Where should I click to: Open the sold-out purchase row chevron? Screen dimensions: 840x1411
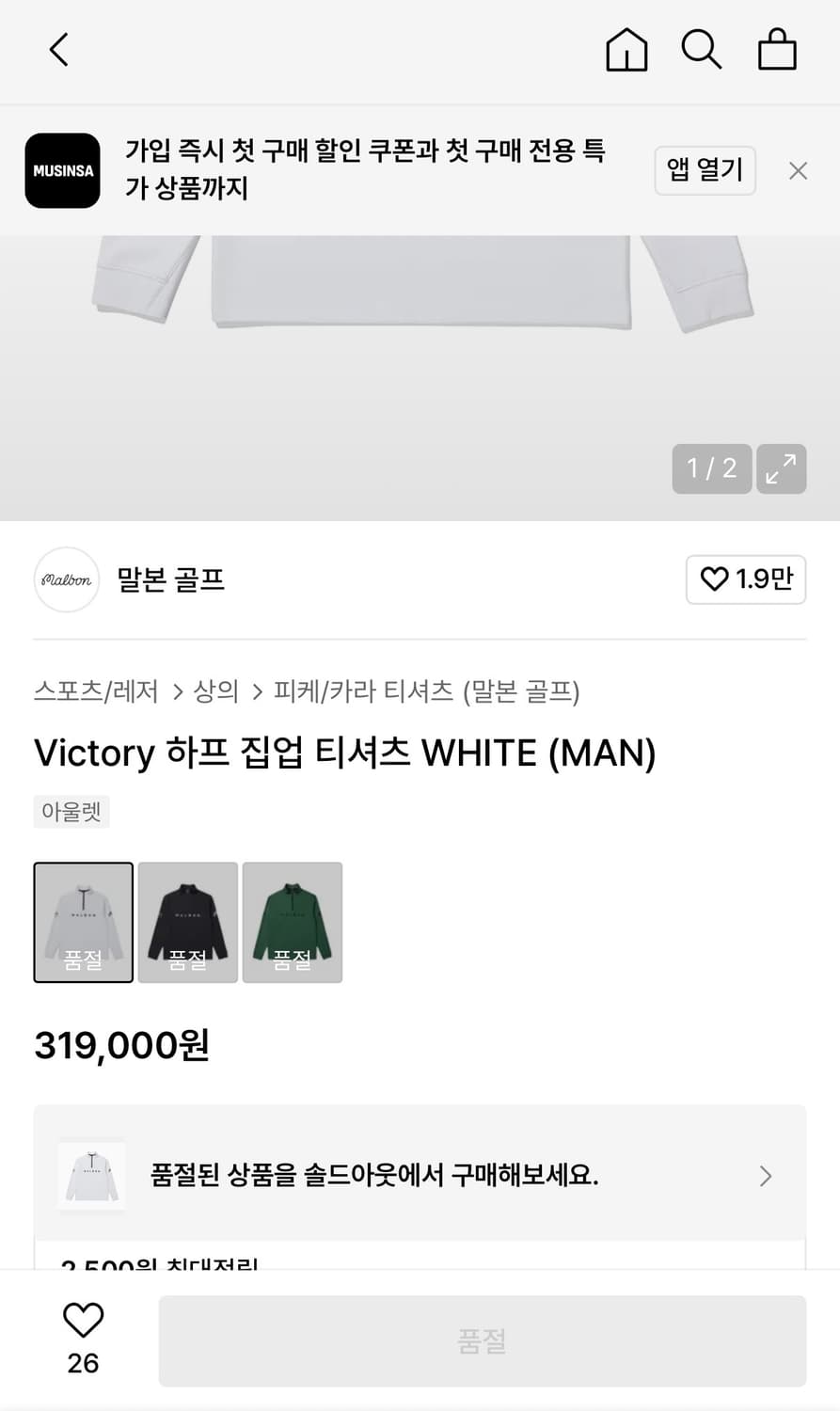click(x=766, y=1176)
